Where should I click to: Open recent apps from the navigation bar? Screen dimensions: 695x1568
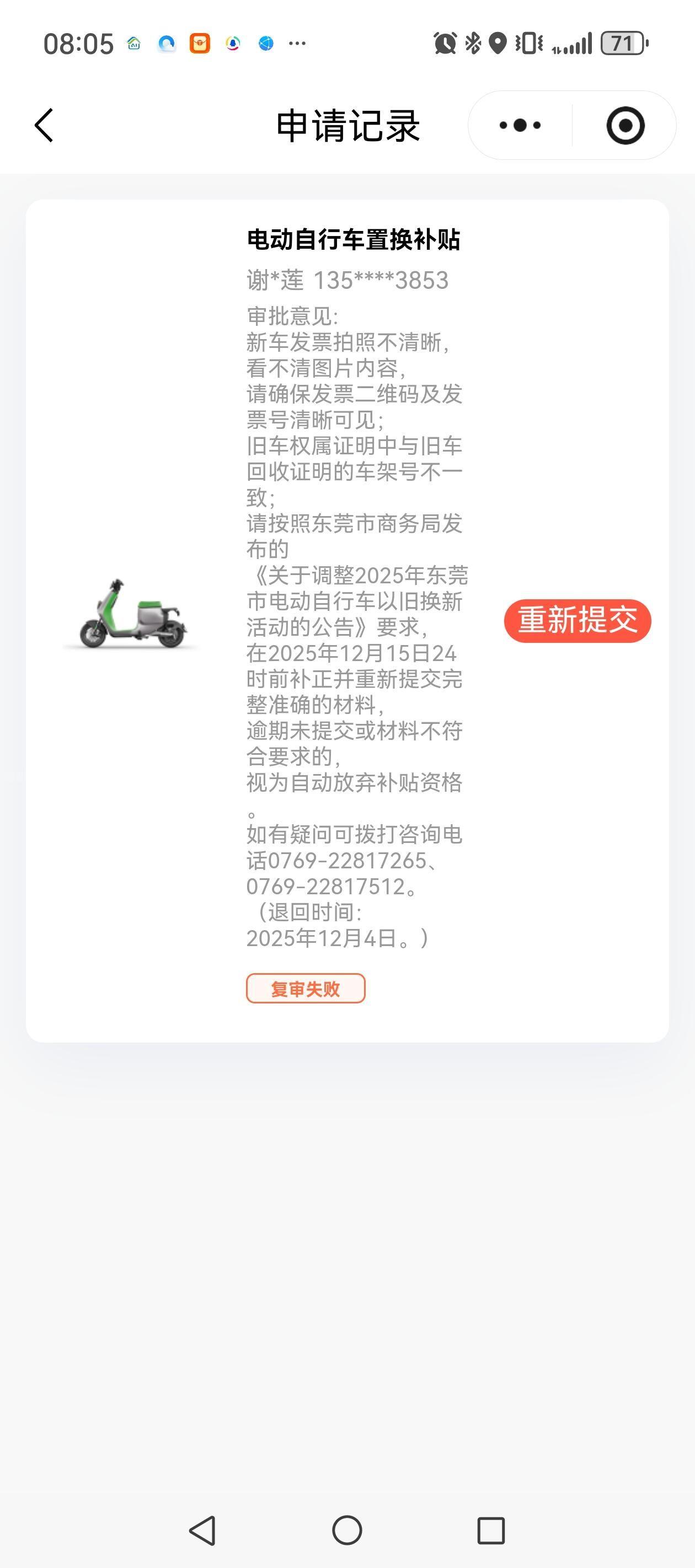491,1529
